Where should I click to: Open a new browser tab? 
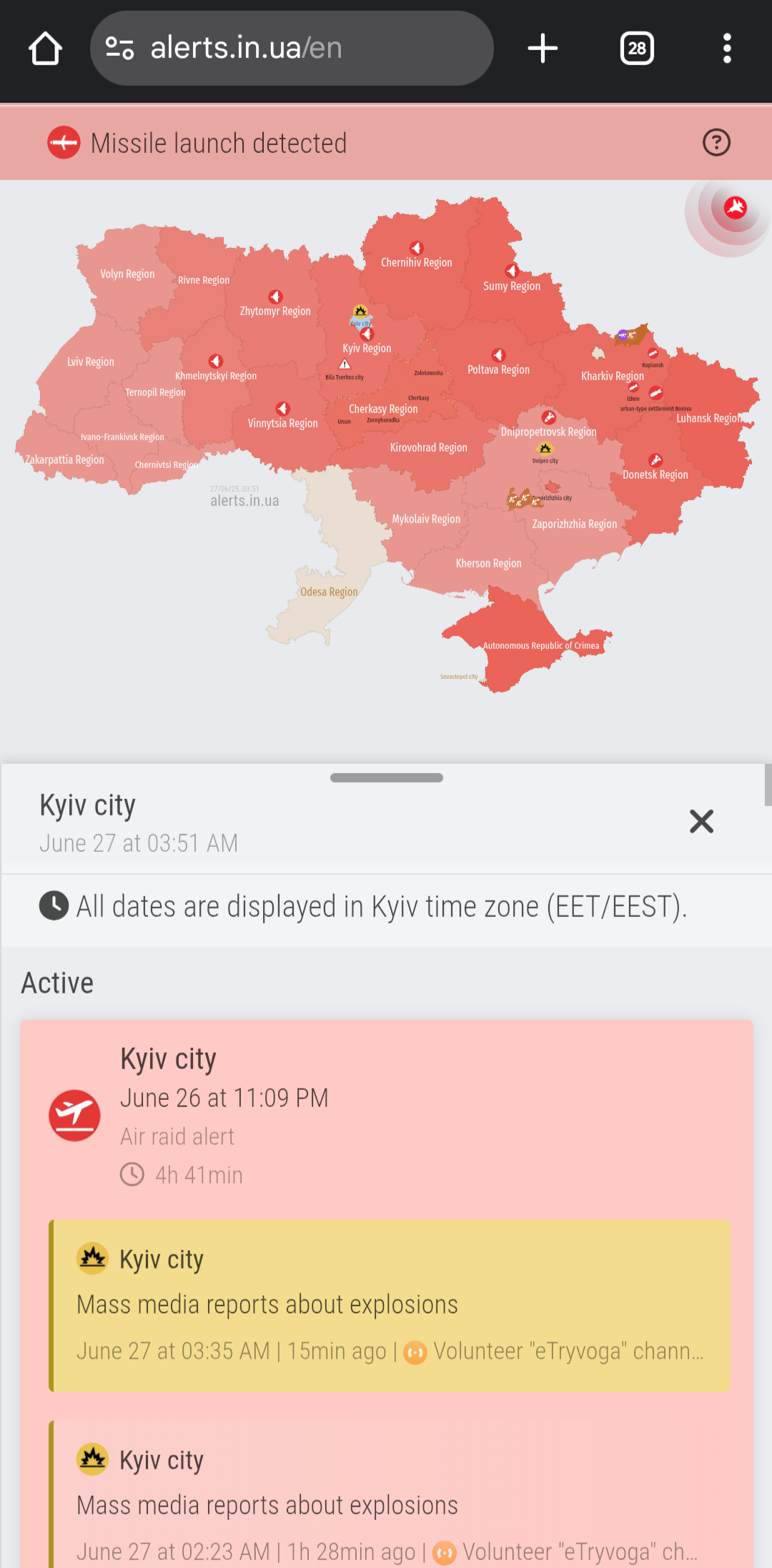click(x=543, y=49)
